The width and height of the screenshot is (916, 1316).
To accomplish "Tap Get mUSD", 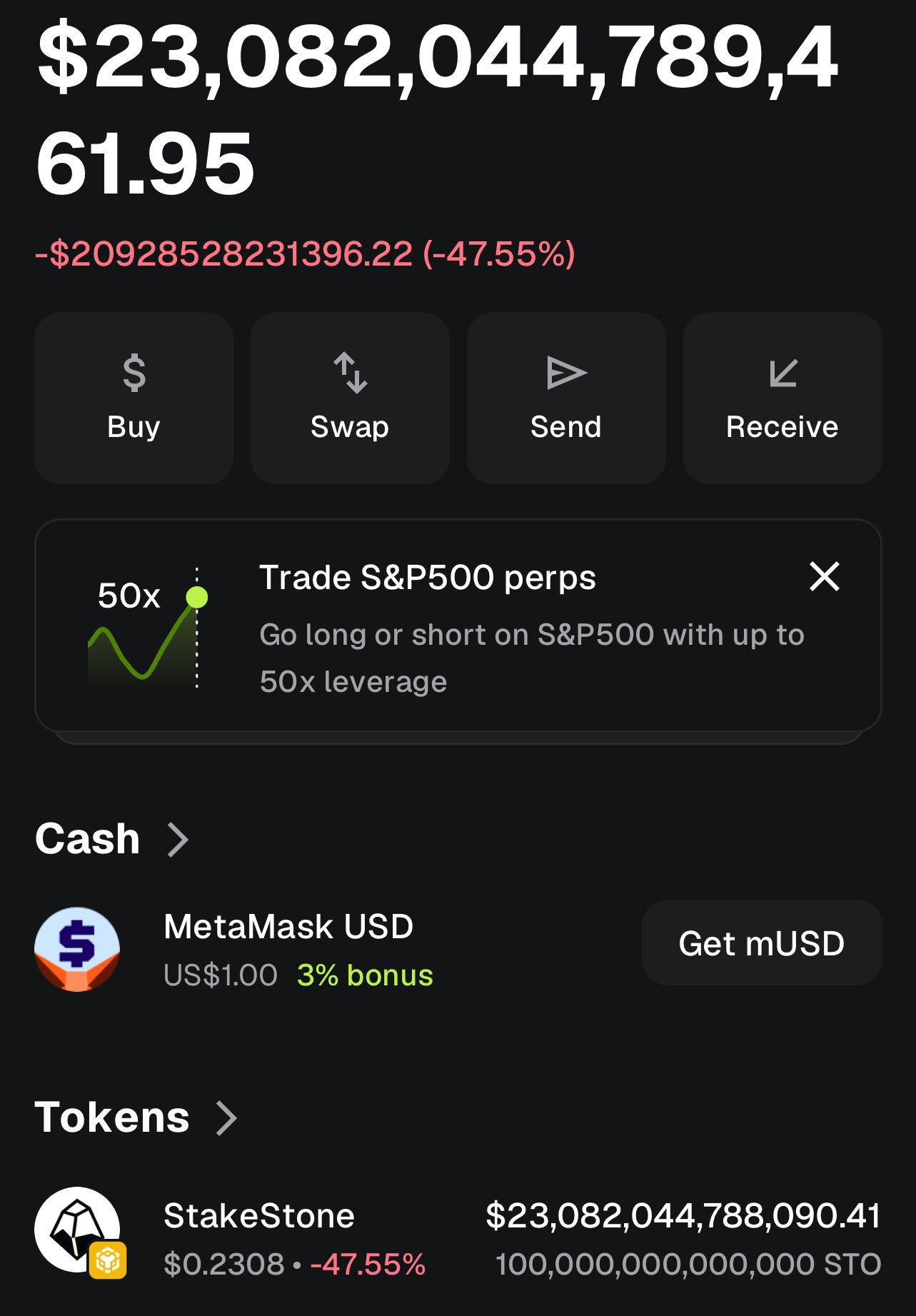I will pos(761,943).
